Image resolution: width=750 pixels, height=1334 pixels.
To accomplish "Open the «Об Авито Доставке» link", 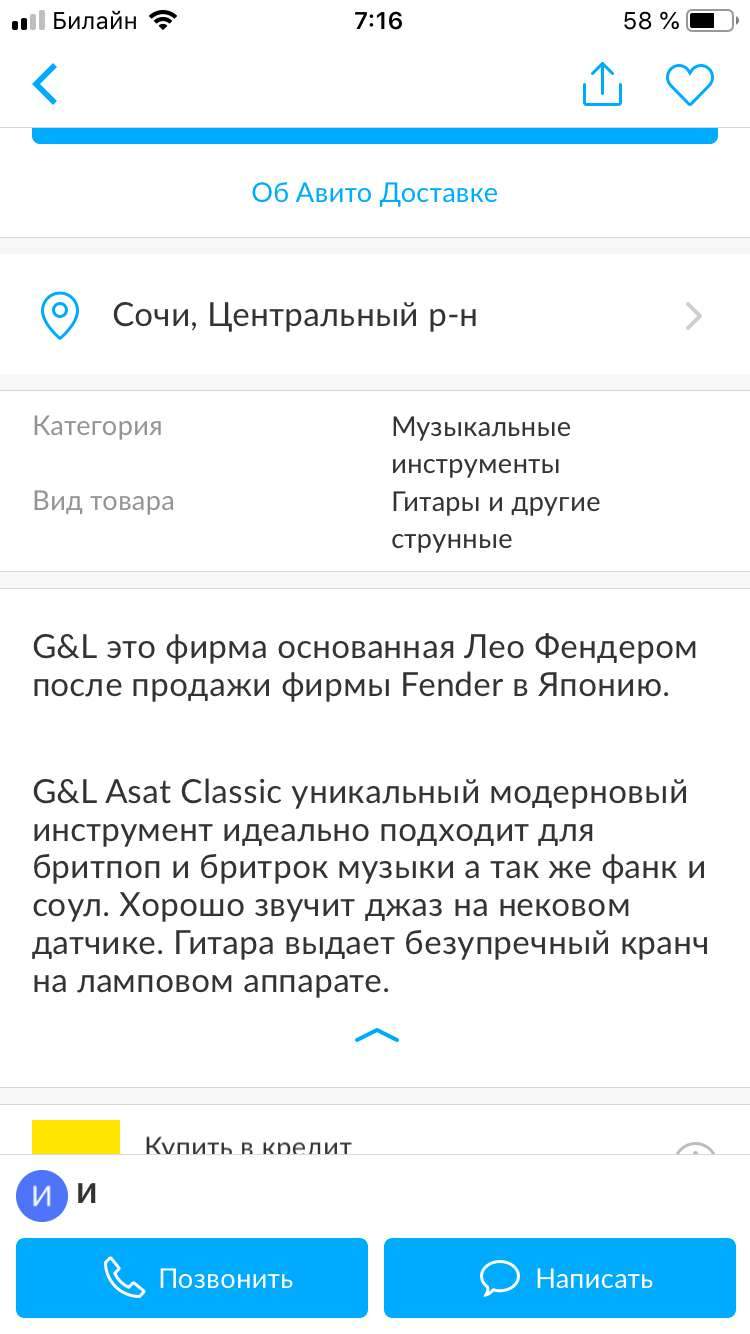I will click(375, 193).
